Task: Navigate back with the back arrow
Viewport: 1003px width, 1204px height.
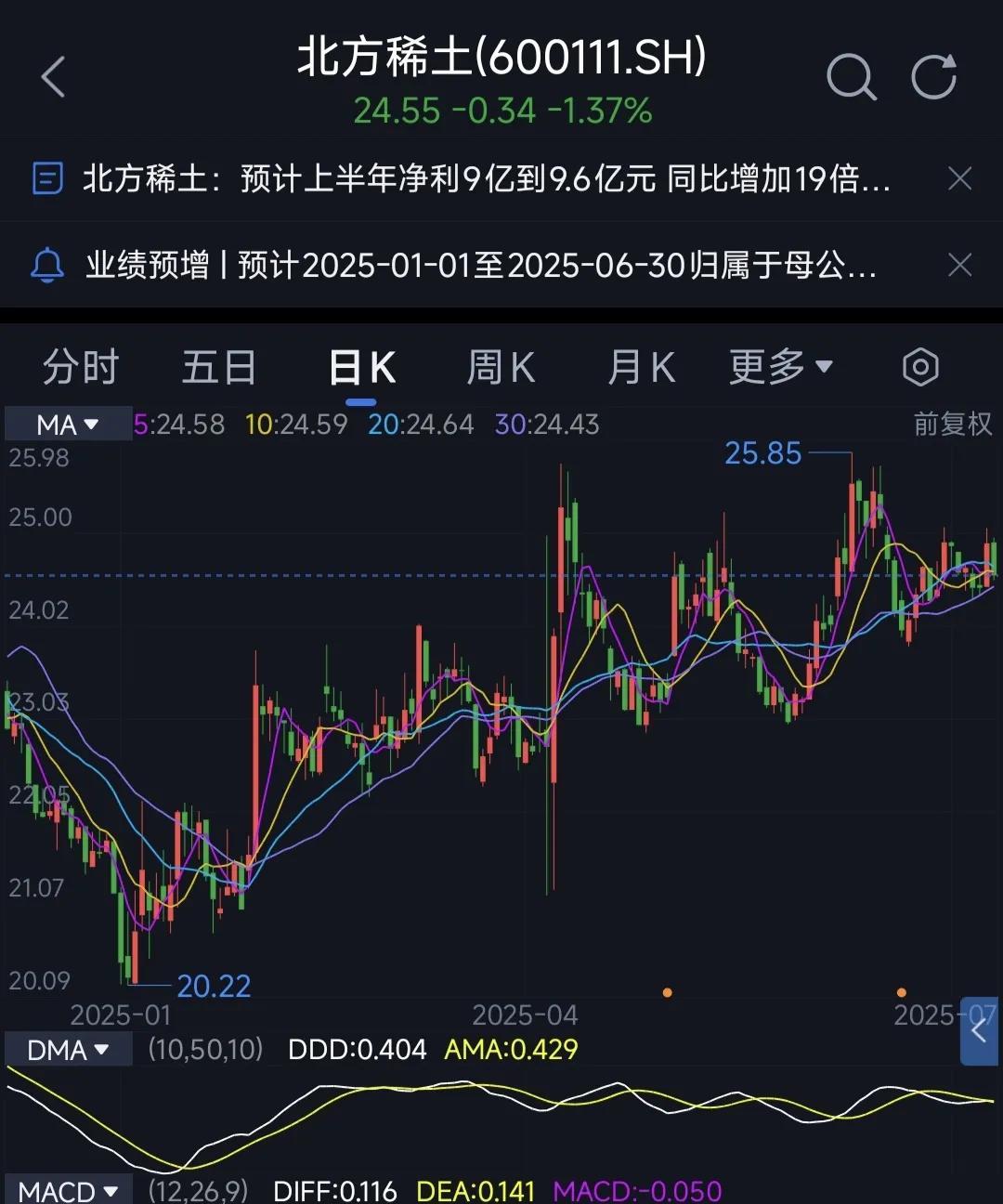Action: click(x=53, y=76)
